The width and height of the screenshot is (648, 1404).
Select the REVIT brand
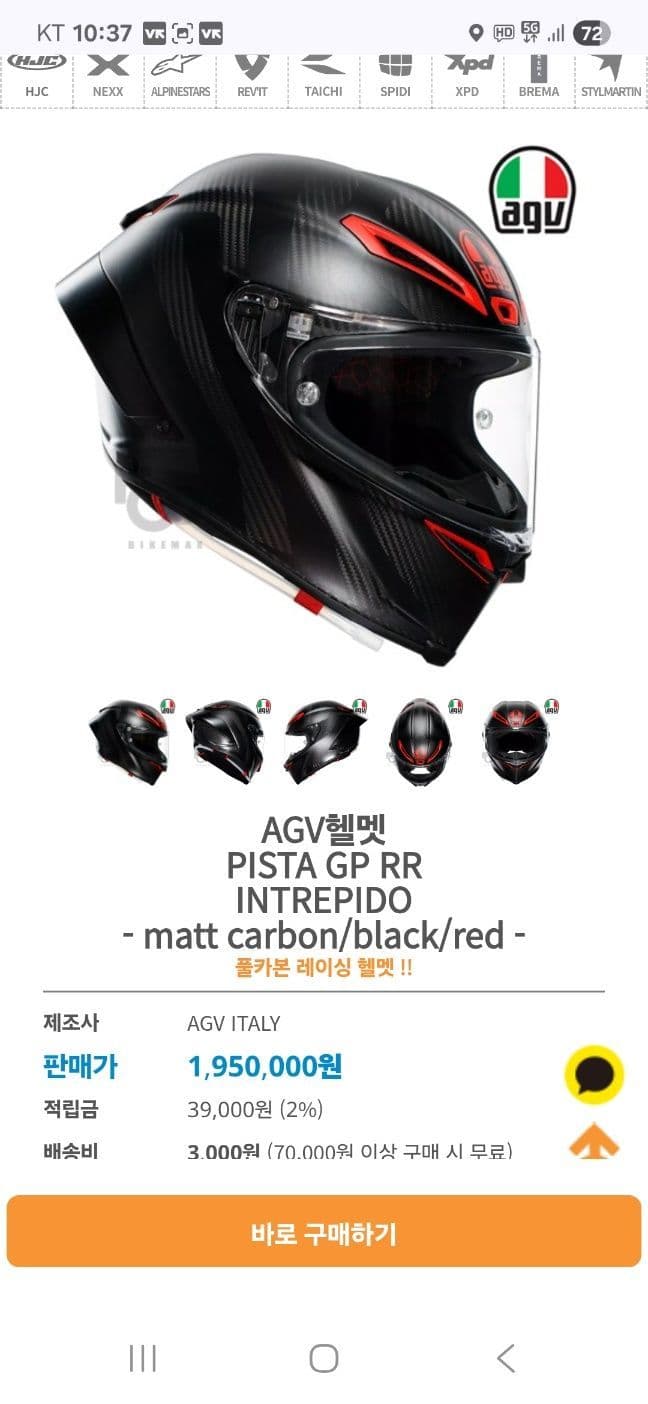(x=252, y=78)
